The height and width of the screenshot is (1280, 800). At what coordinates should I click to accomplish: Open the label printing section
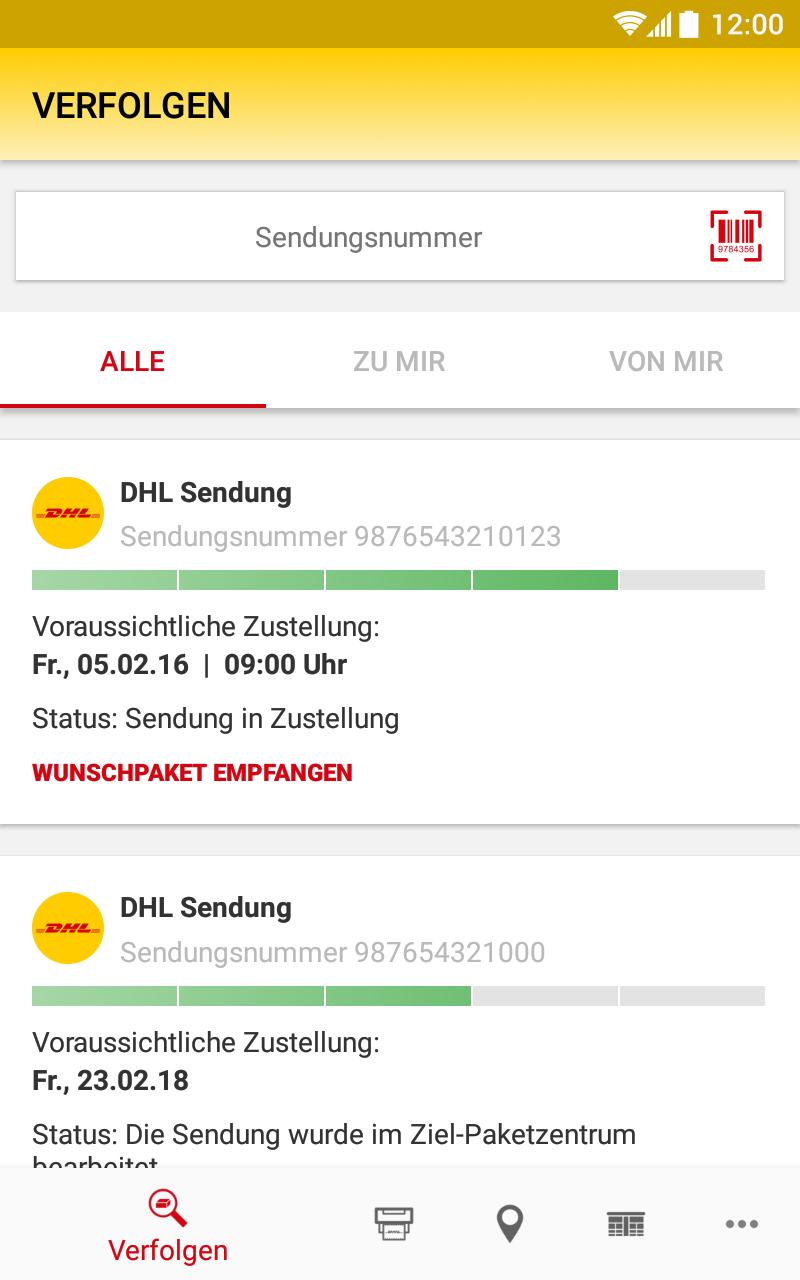tap(394, 1222)
